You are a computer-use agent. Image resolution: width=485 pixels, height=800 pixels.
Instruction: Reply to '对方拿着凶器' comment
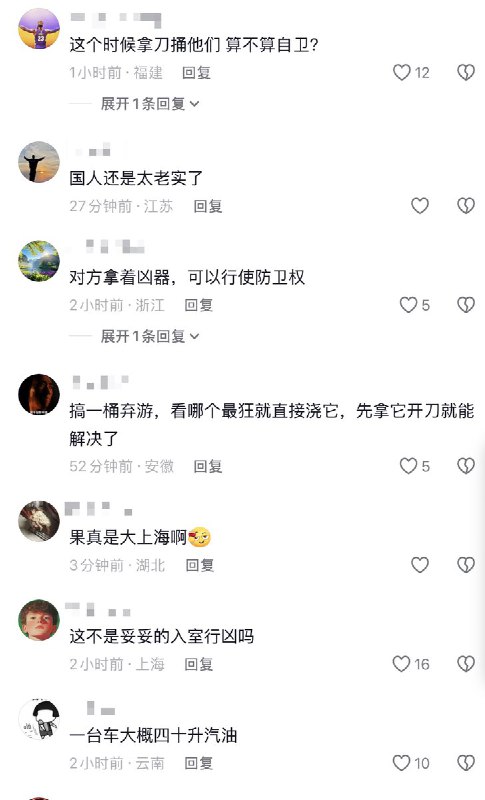tap(198, 305)
